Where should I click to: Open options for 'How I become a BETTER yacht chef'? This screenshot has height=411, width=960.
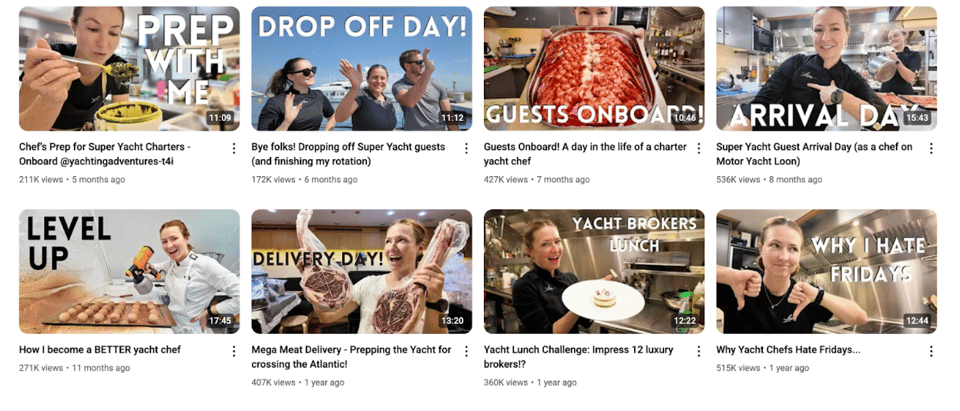point(234,351)
